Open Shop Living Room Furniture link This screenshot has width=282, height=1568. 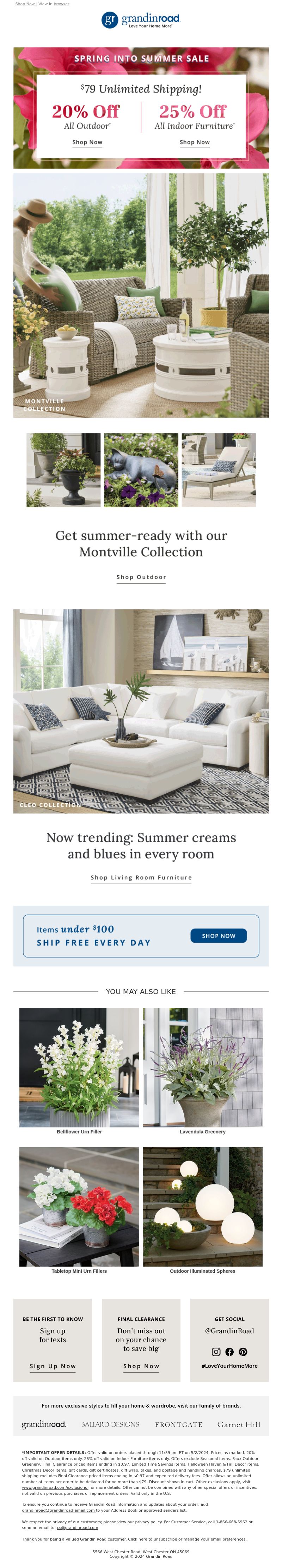[141, 878]
